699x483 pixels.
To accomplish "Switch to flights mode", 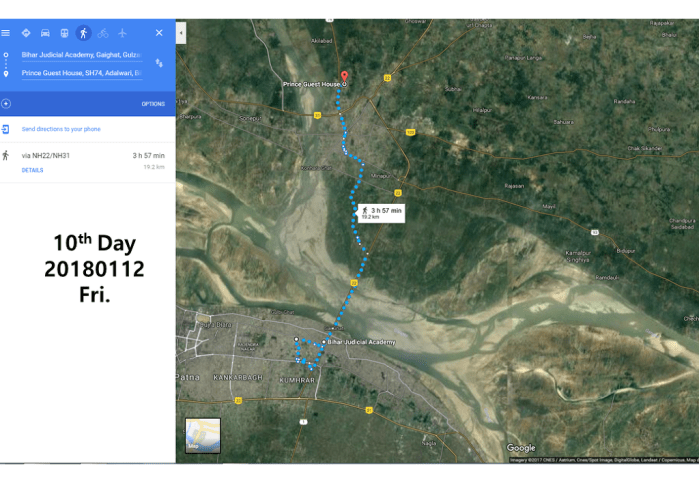I will 122,33.
